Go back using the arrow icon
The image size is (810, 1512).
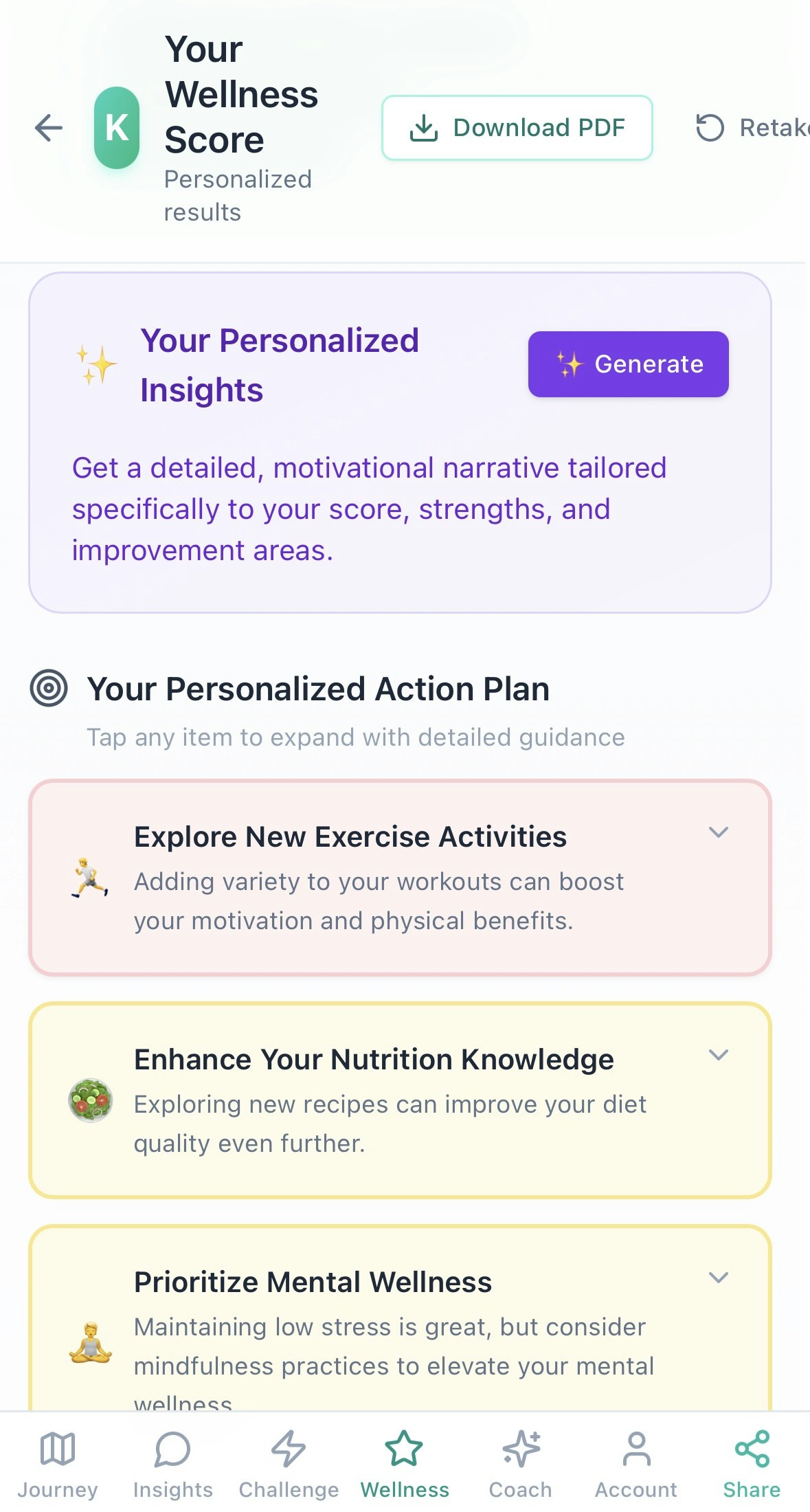point(49,128)
